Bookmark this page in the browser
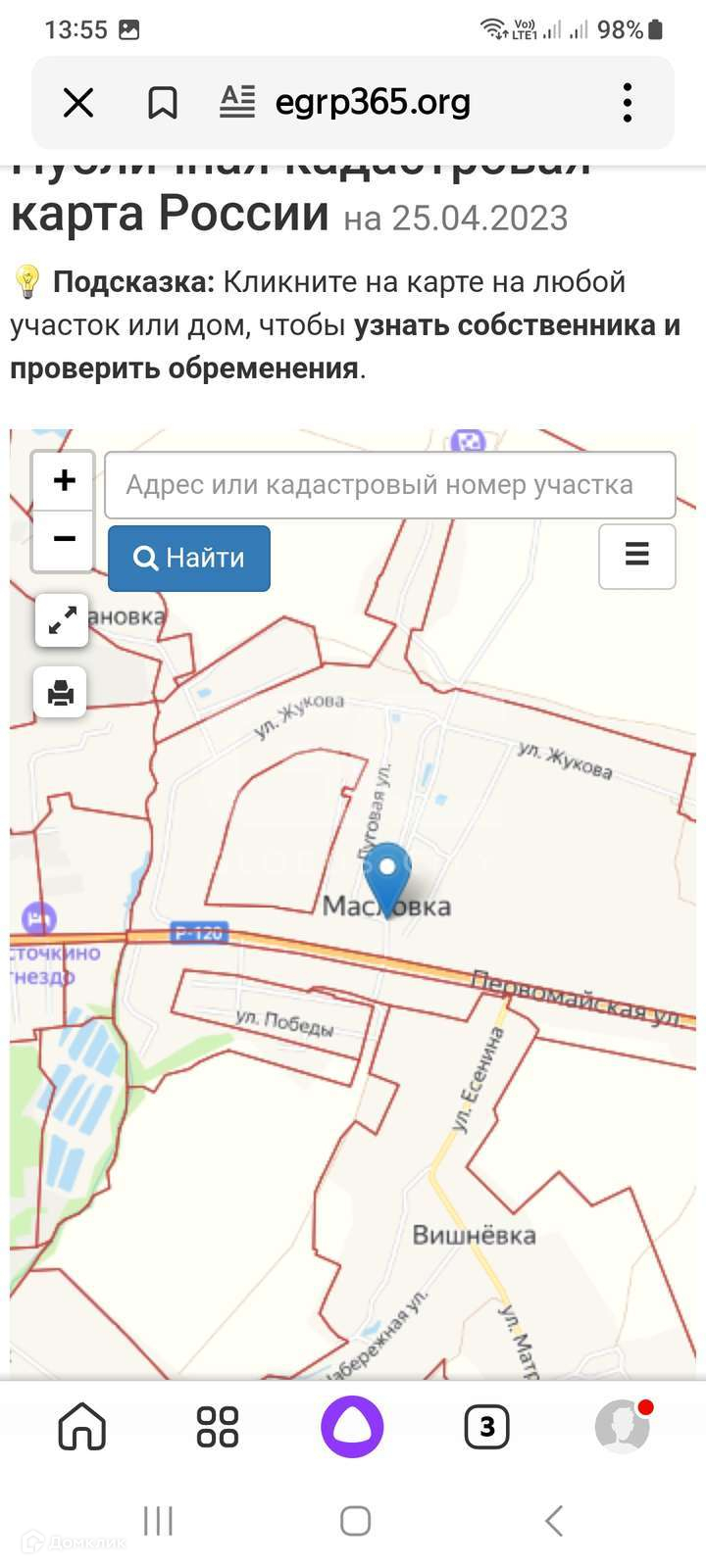The width and height of the screenshot is (706, 1568). pyautogui.click(x=162, y=102)
